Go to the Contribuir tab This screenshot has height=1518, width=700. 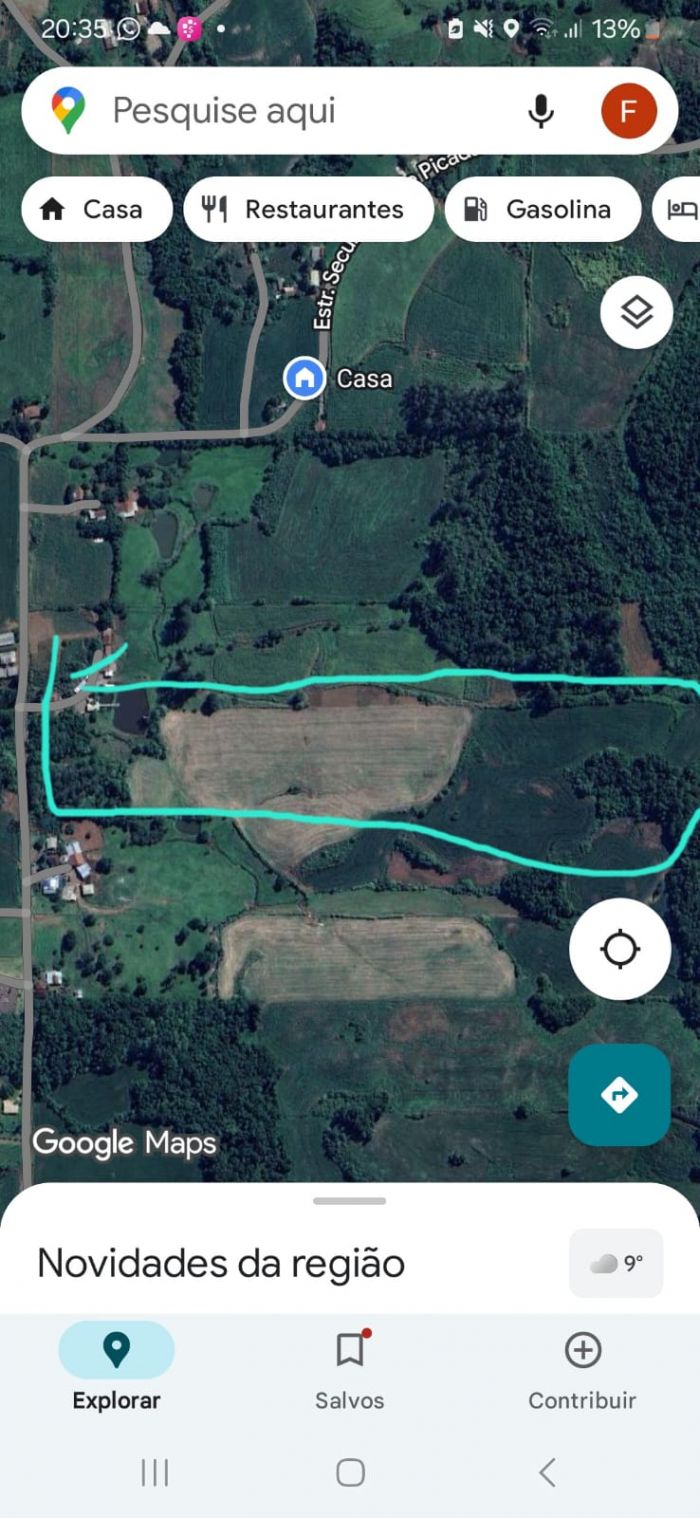(x=582, y=1366)
